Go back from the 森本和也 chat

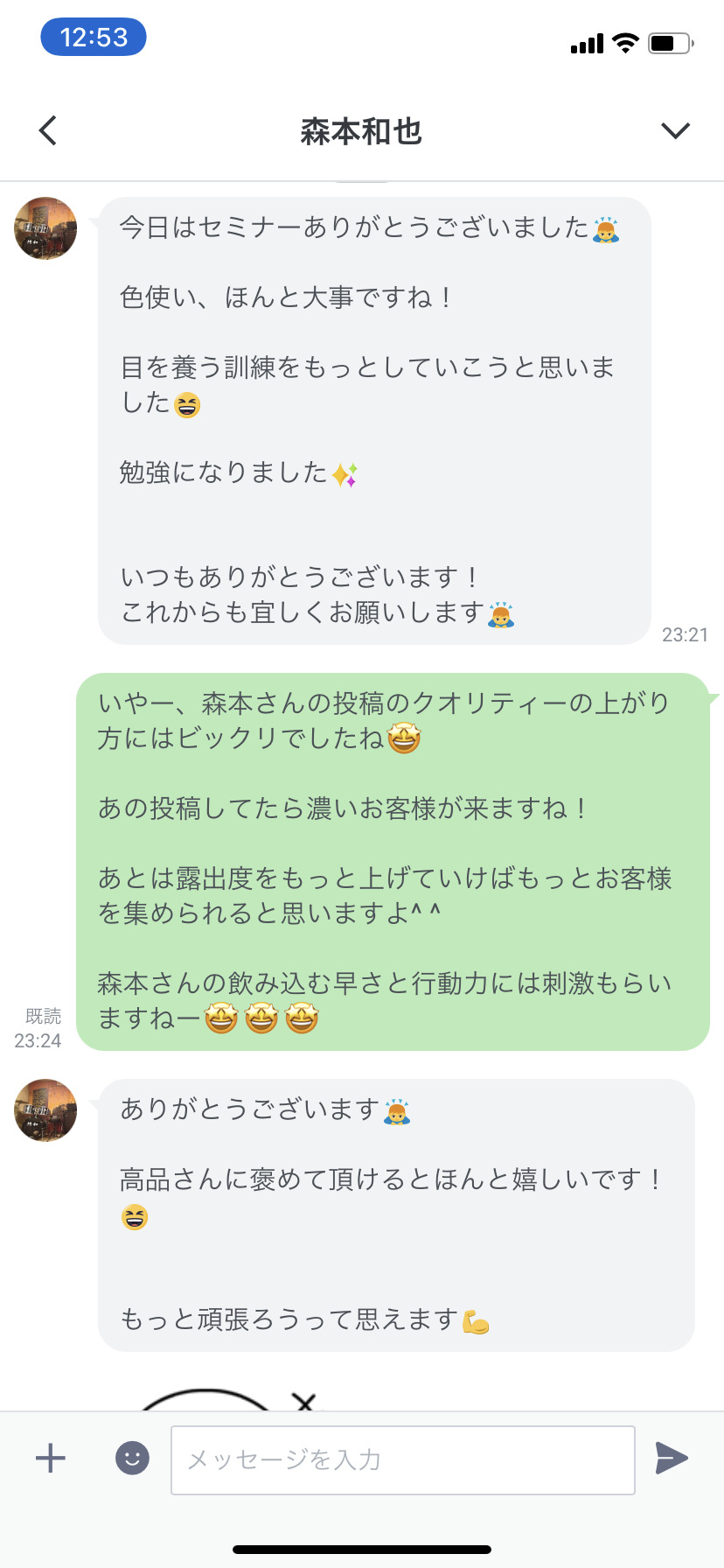click(48, 130)
